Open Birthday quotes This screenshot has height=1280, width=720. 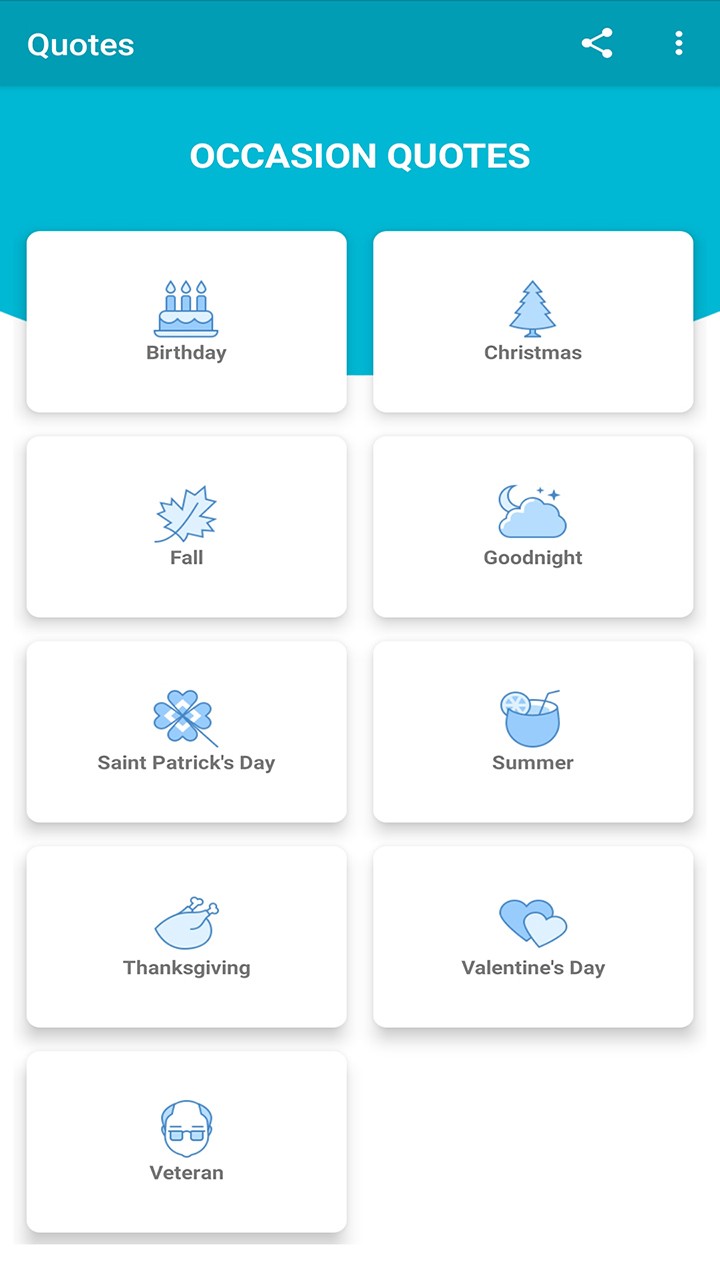(186, 322)
